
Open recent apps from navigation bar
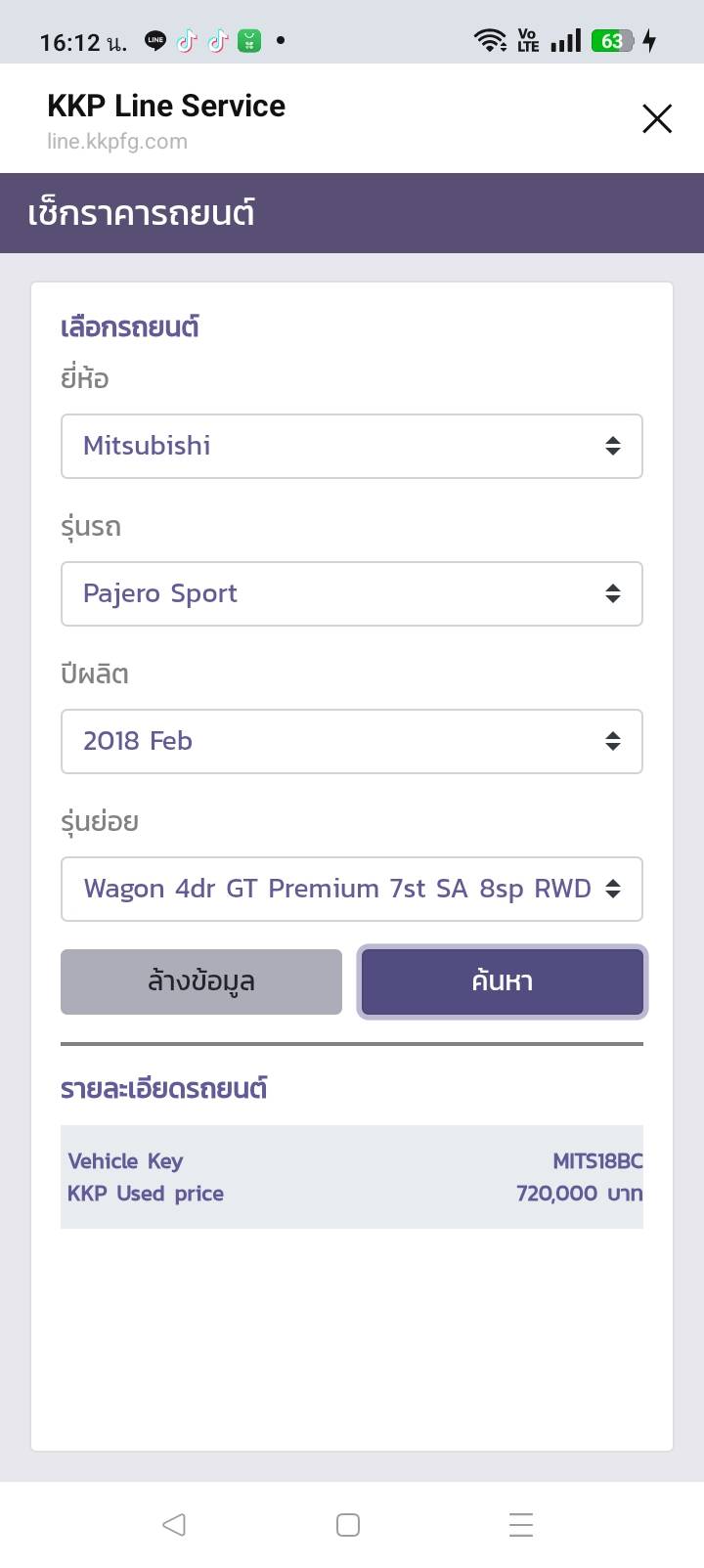click(521, 1525)
